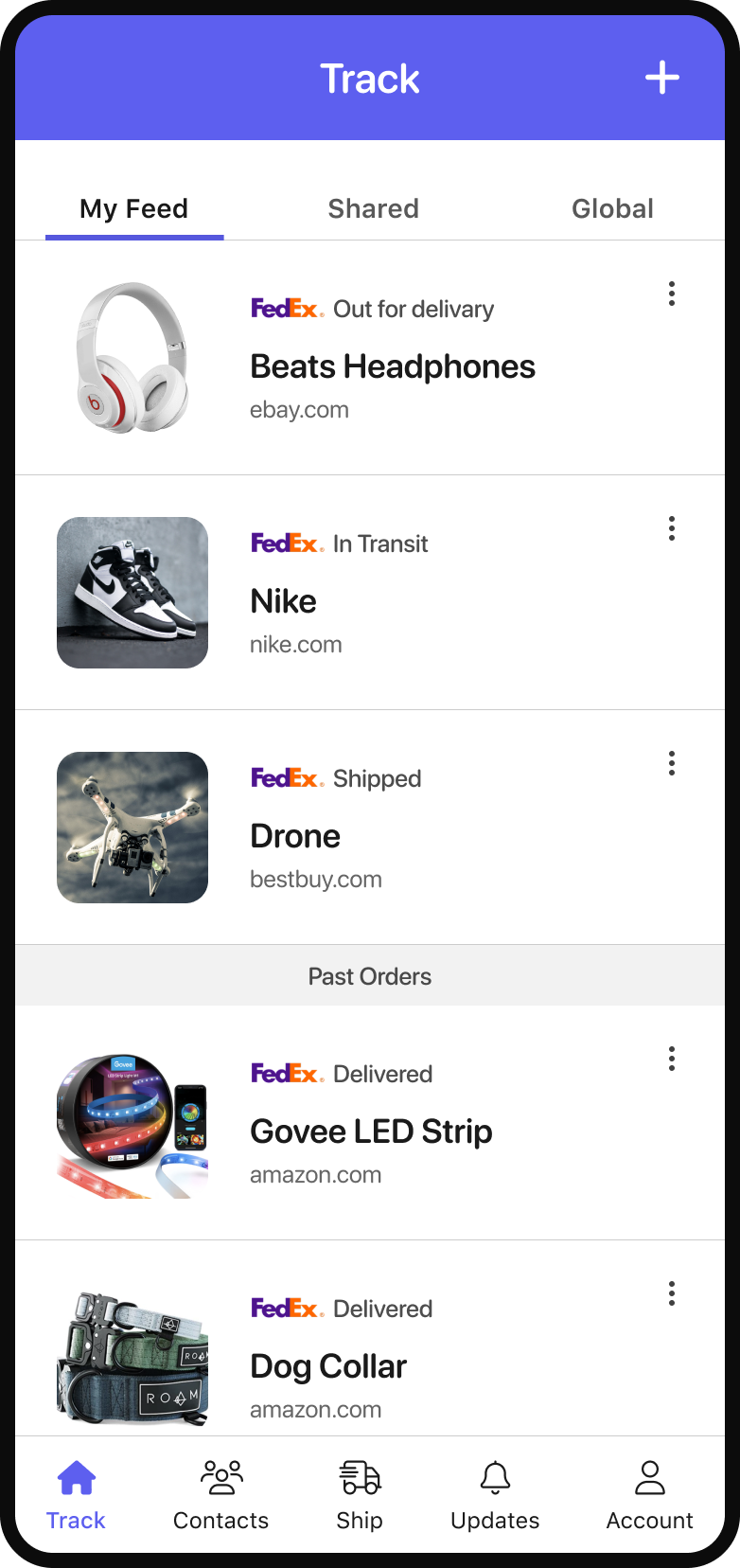Viewport: 740px width, 1568px height.
Task: Add a new package to track
Action: coord(662,78)
